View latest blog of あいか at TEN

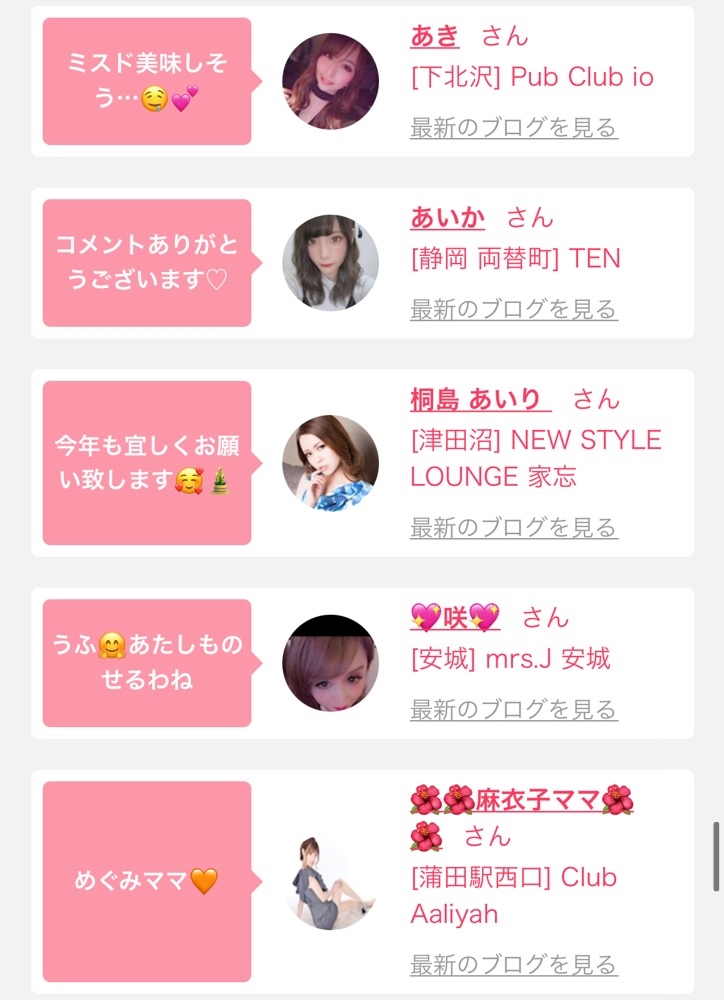[513, 310]
